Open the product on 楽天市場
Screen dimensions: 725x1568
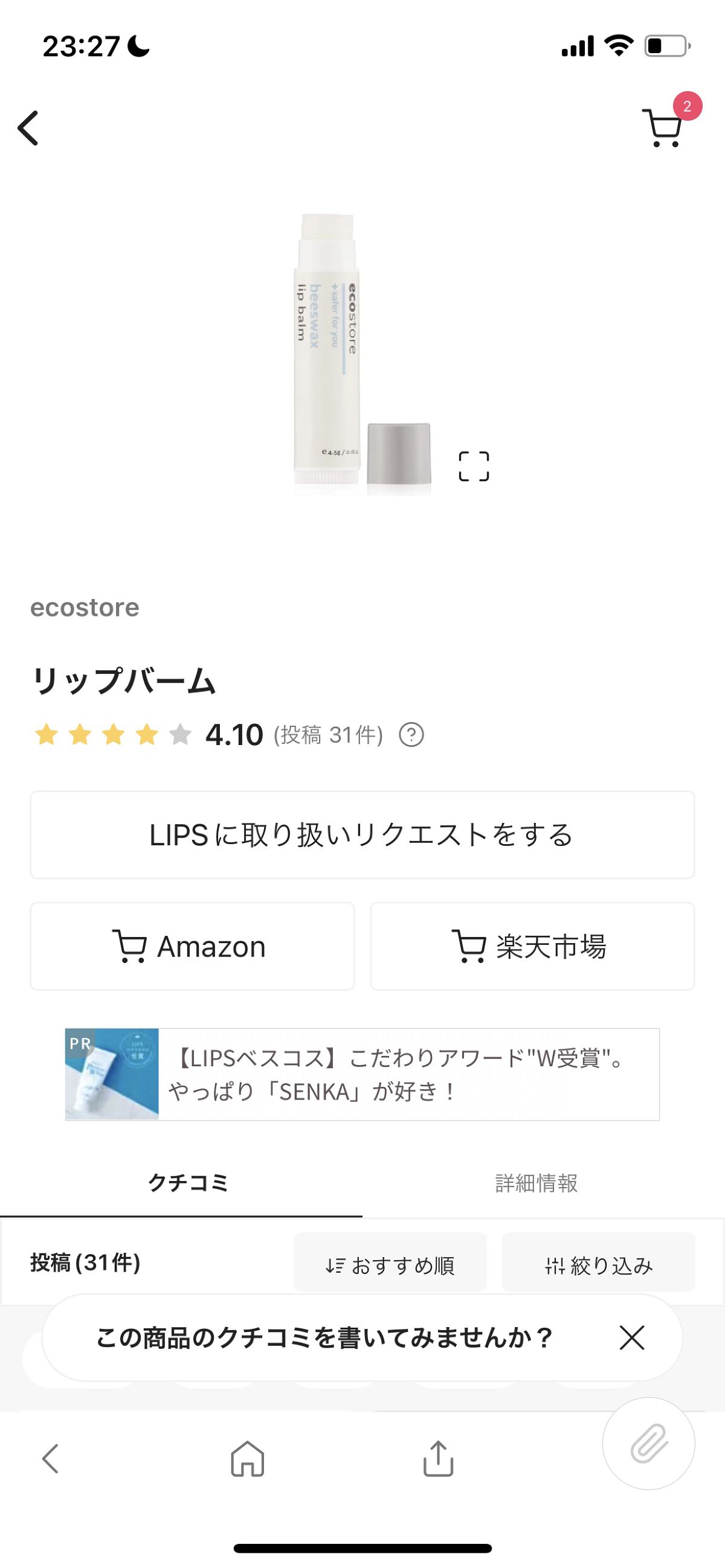coord(532,947)
